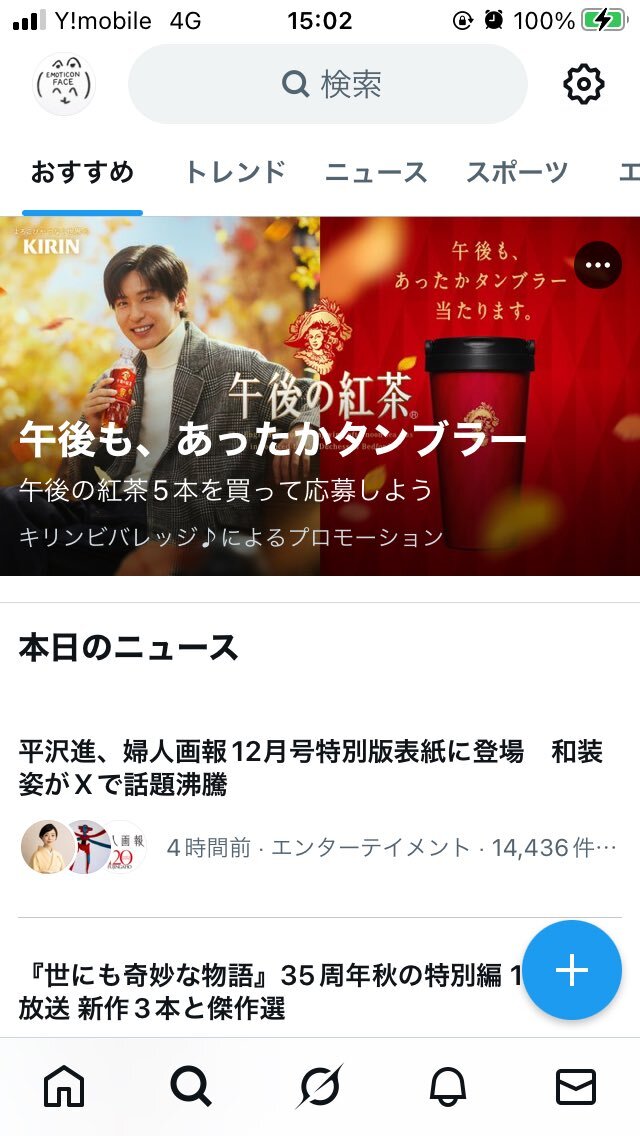This screenshot has width=640, height=1136.
Task: Switch to the トレンド tab
Action: 235,173
